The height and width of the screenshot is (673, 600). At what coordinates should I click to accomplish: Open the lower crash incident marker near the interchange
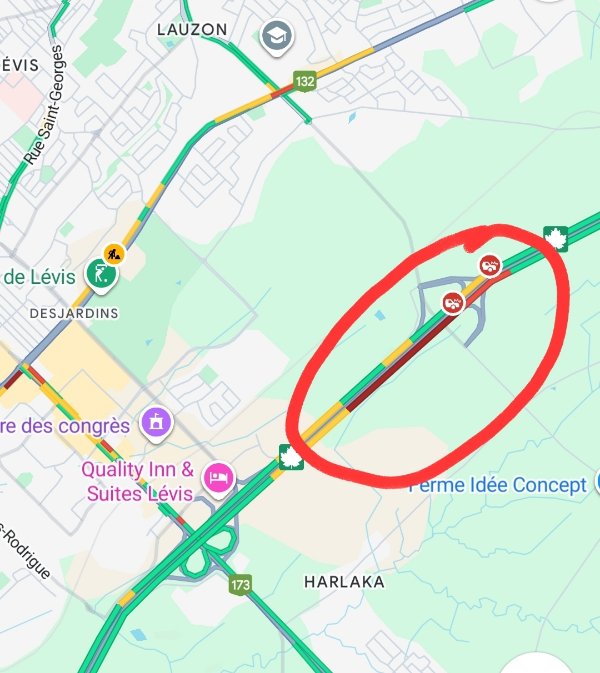click(453, 302)
